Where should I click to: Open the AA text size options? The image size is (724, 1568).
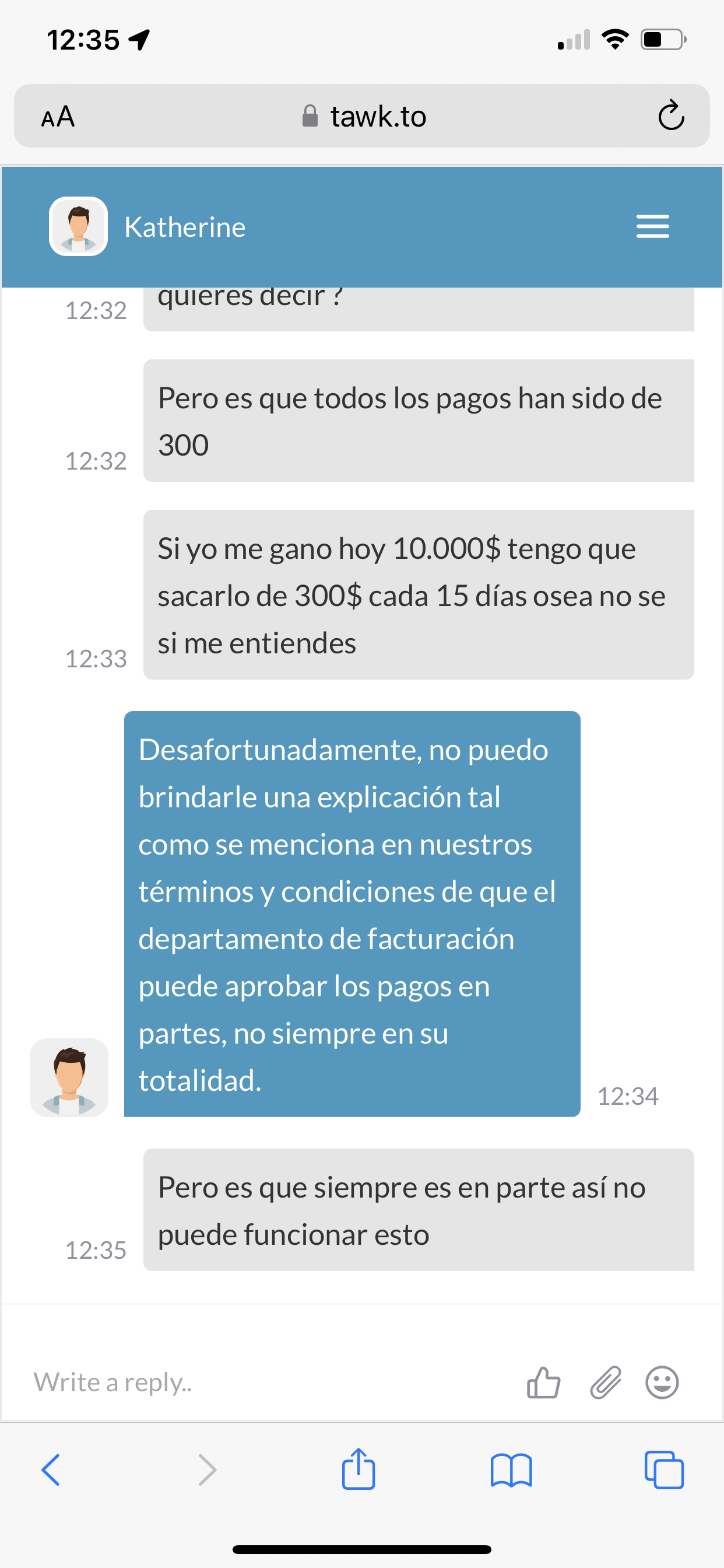click(x=58, y=116)
